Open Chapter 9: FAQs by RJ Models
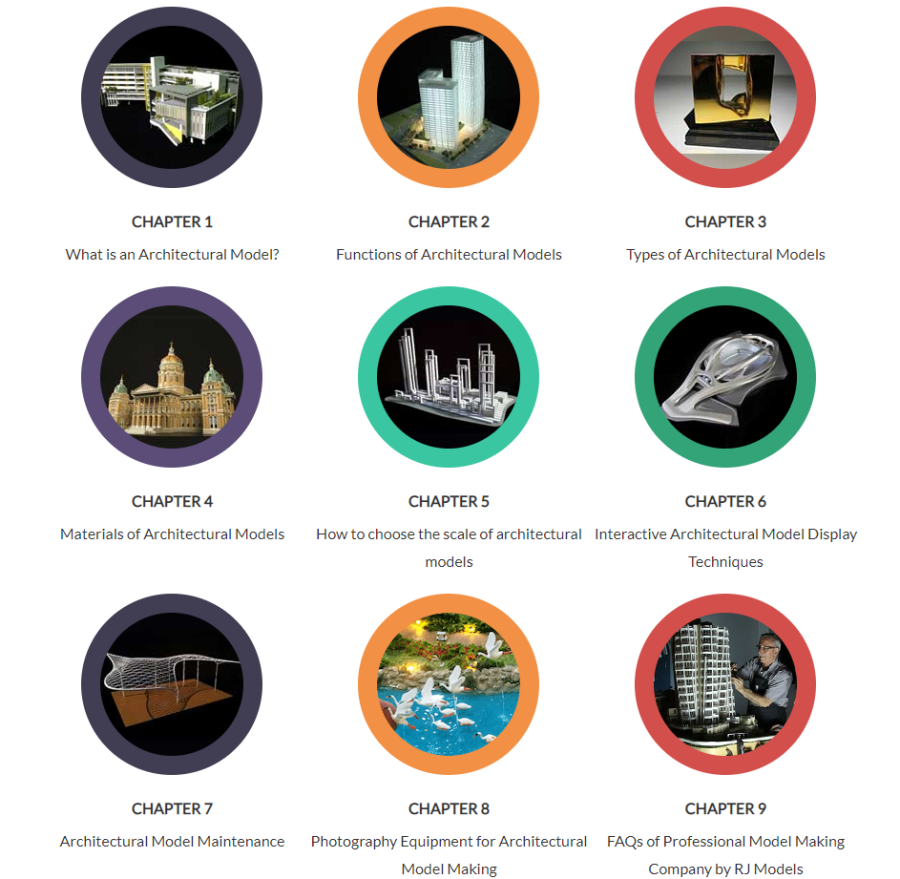Viewport: 900px width, 879px height. 725,684
